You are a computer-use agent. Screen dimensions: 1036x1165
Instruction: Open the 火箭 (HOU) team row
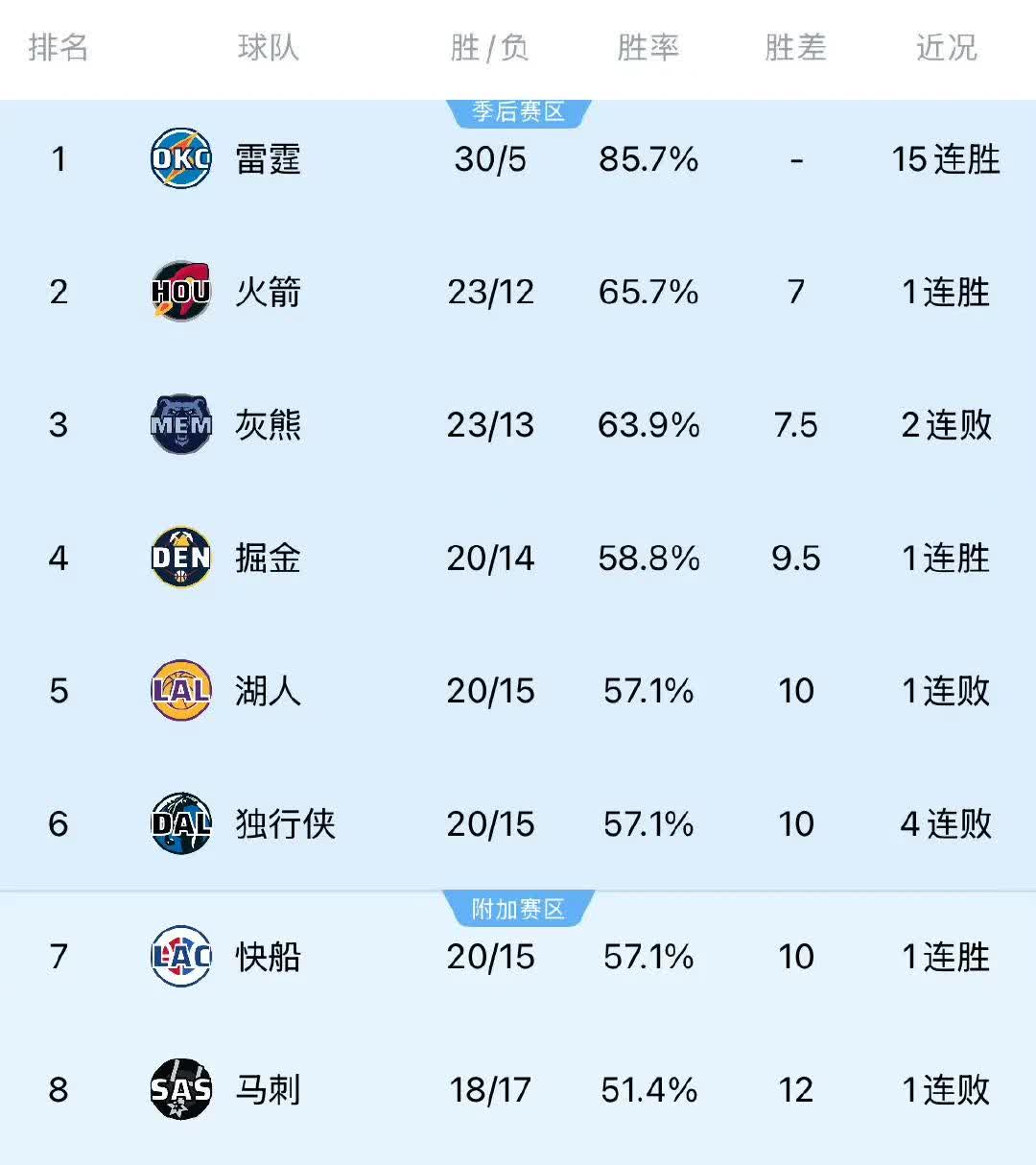(x=268, y=292)
